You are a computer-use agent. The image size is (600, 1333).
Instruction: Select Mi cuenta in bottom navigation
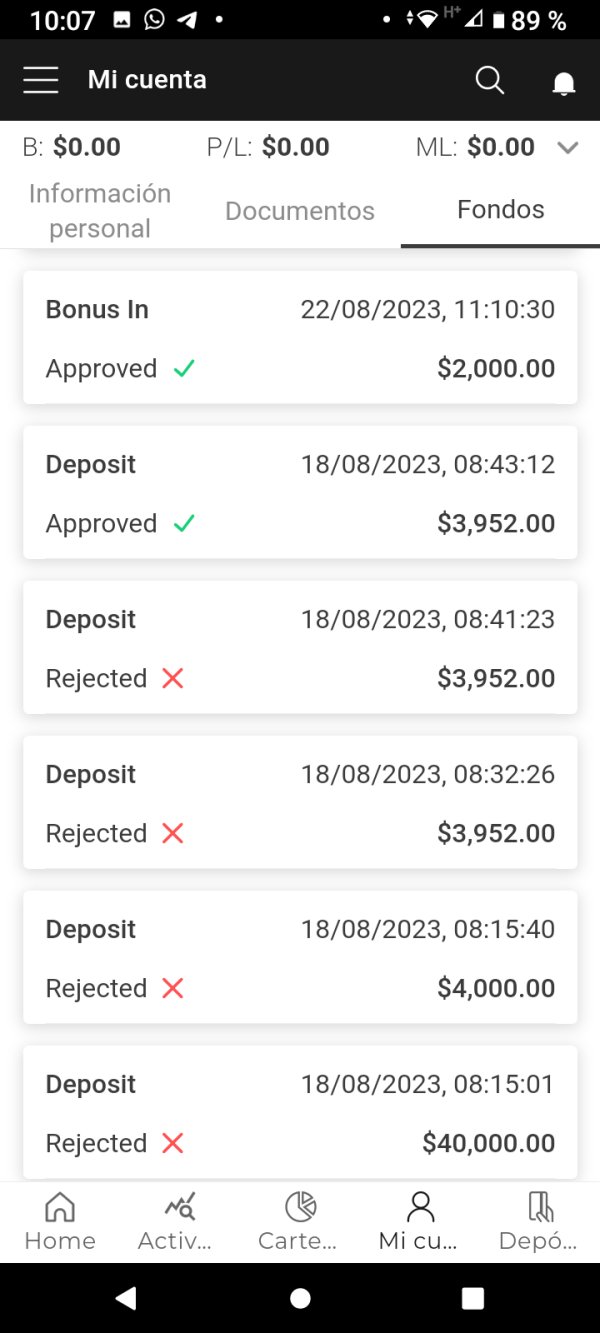pyautogui.click(x=420, y=1222)
